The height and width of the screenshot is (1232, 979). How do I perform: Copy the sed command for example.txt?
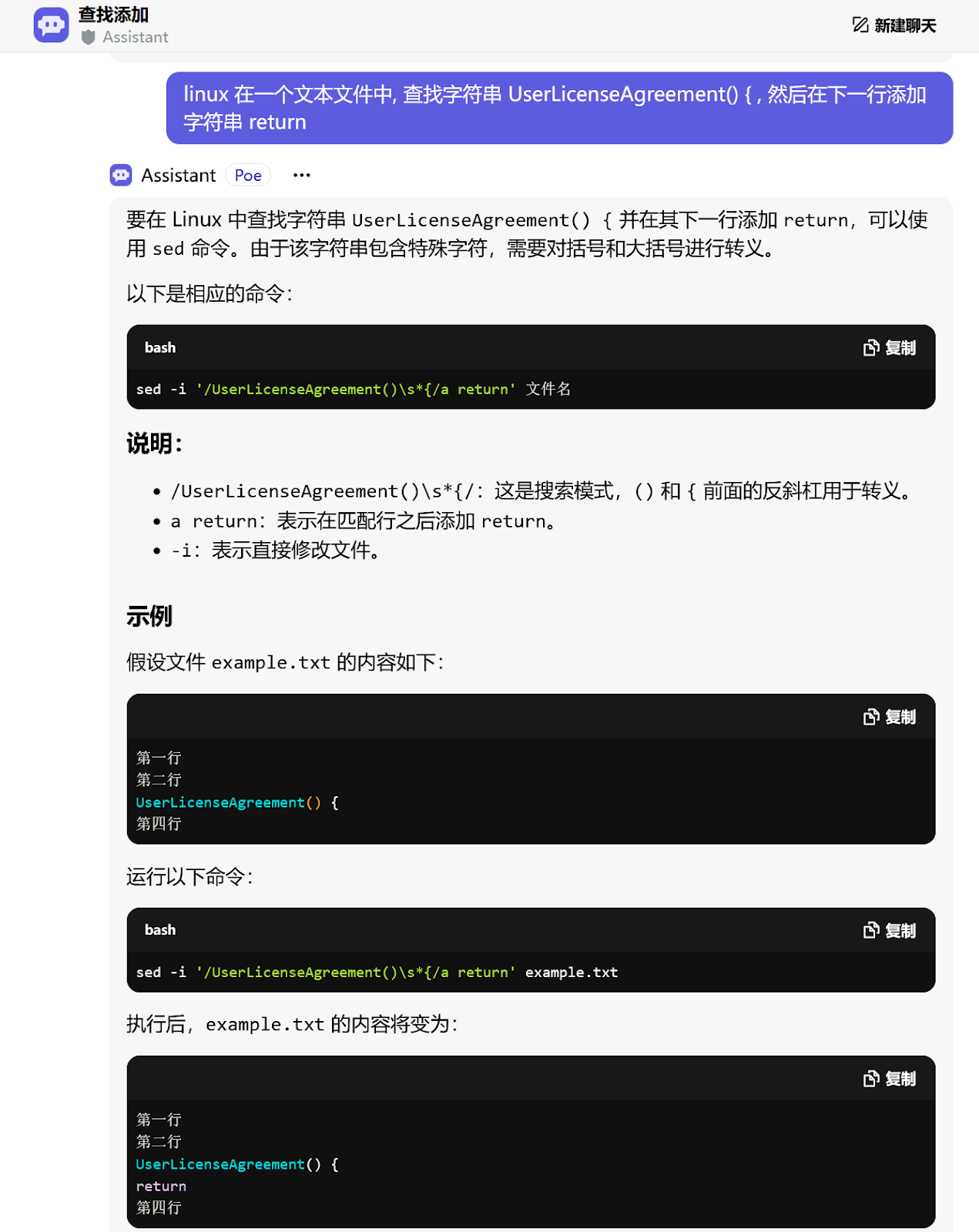coord(890,930)
